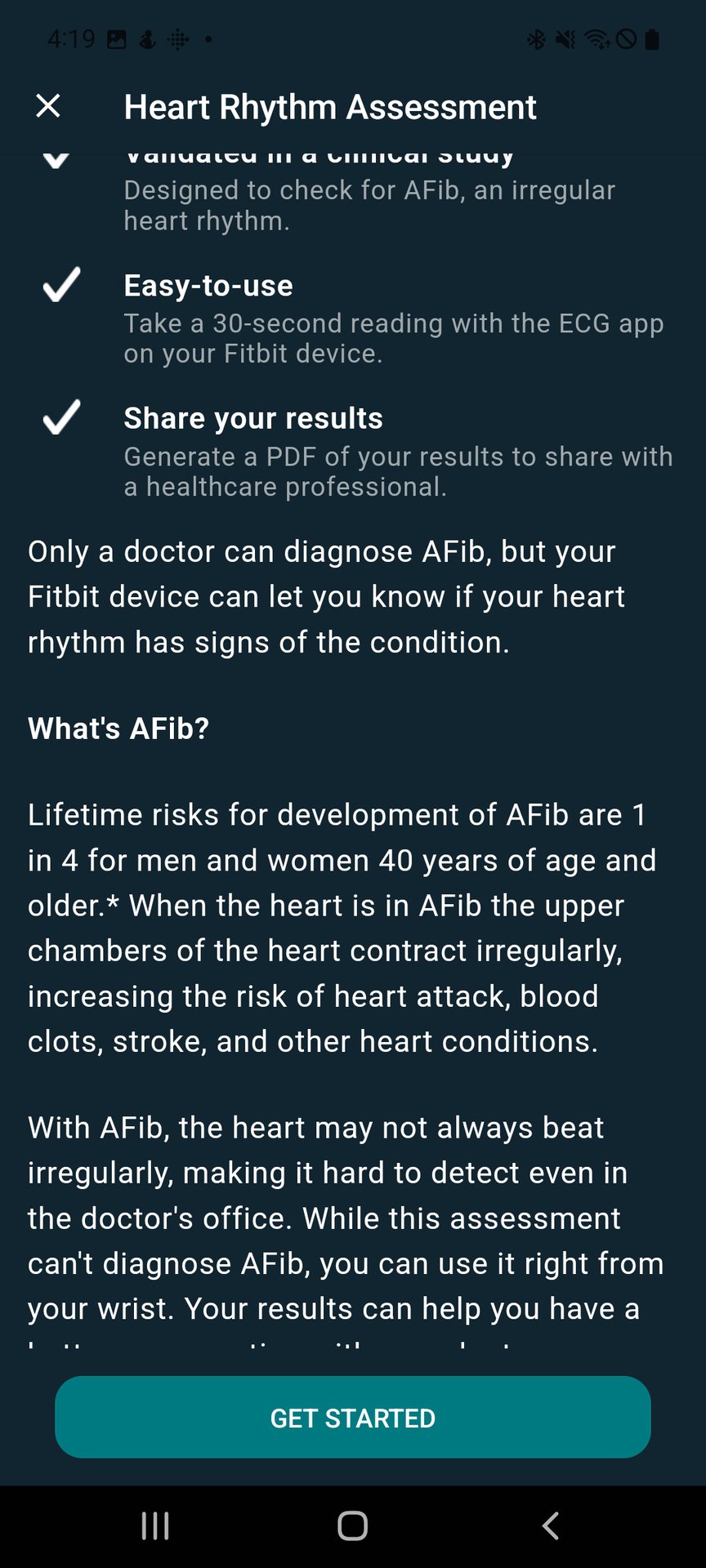Tap the 'Take a 30-second reading' description text

click(395, 339)
